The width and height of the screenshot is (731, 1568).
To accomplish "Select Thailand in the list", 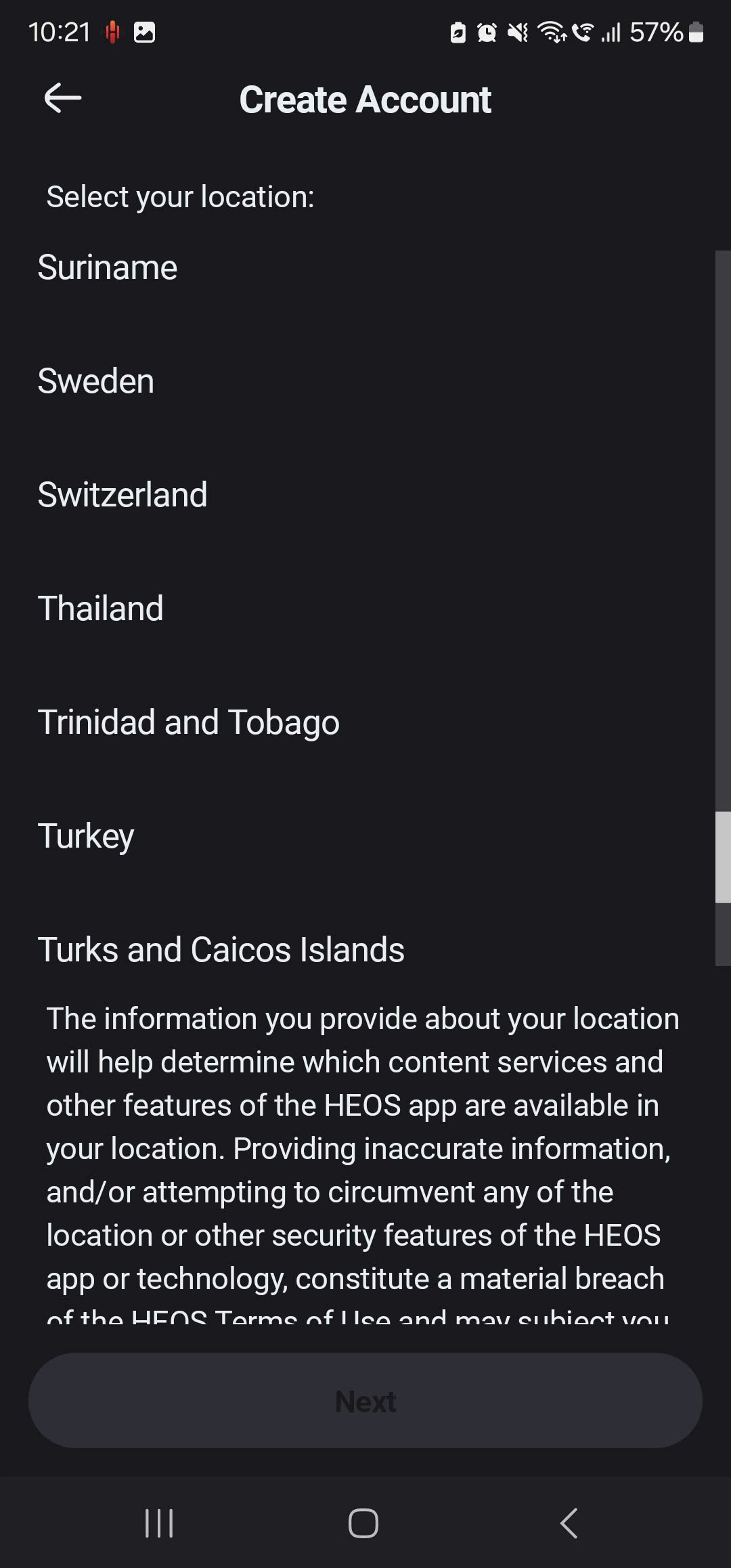I will 101,609.
